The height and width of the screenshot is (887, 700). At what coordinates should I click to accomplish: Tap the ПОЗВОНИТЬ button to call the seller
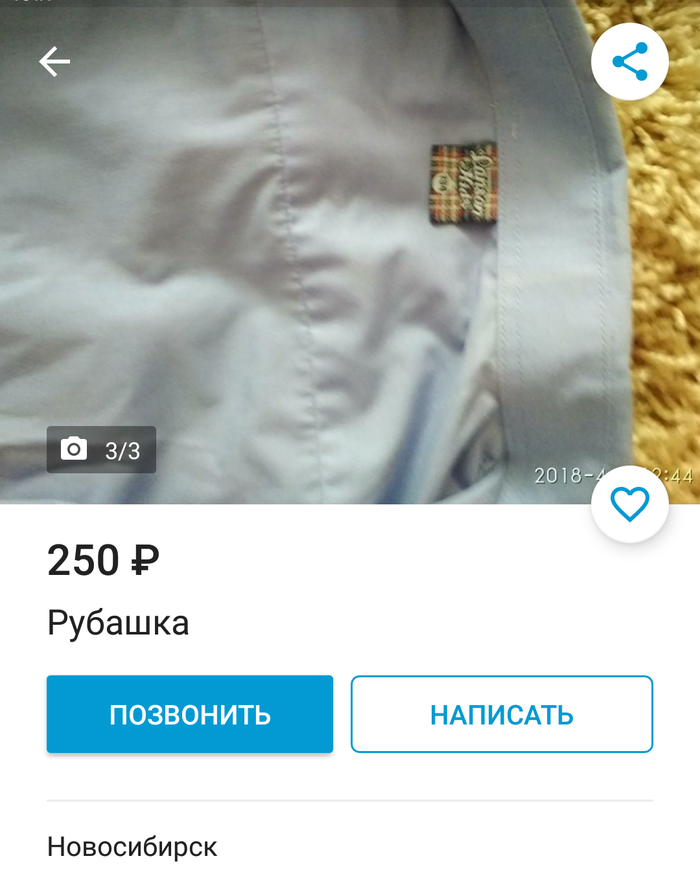click(x=190, y=714)
